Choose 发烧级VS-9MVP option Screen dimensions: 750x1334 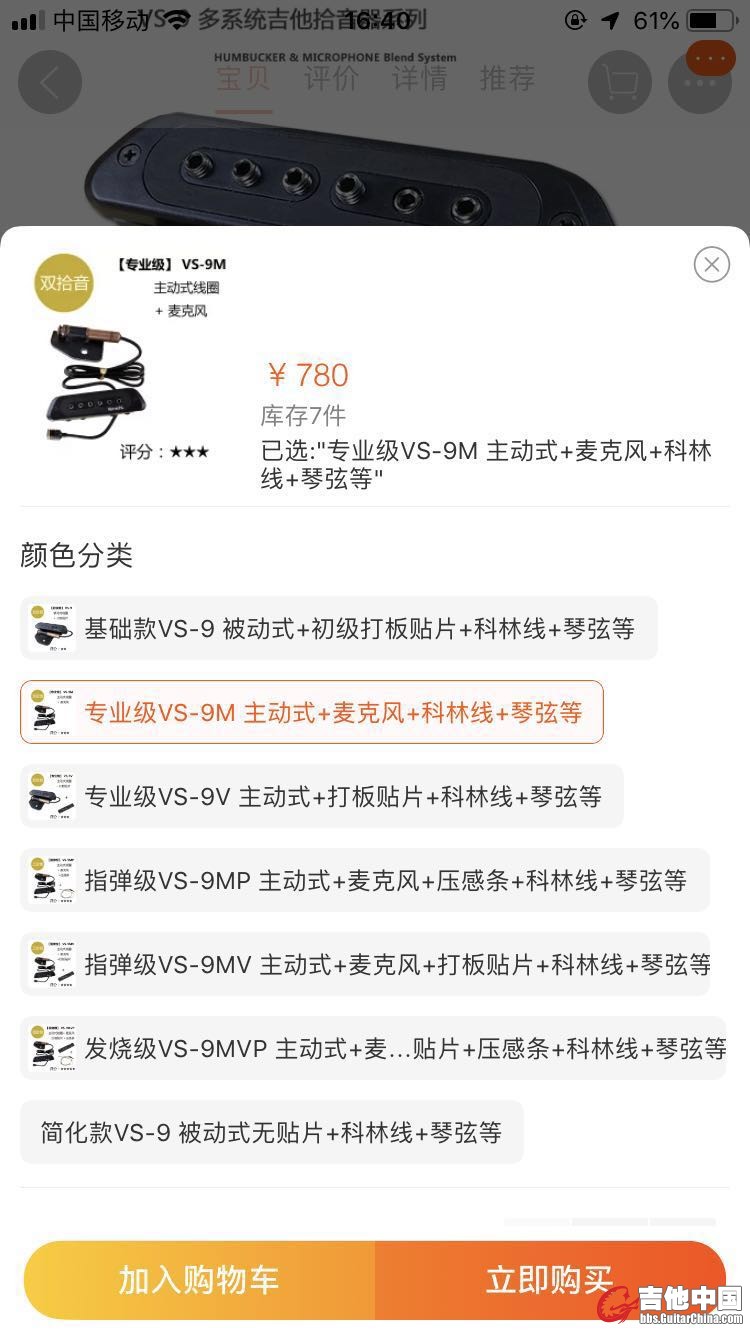pos(373,1048)
